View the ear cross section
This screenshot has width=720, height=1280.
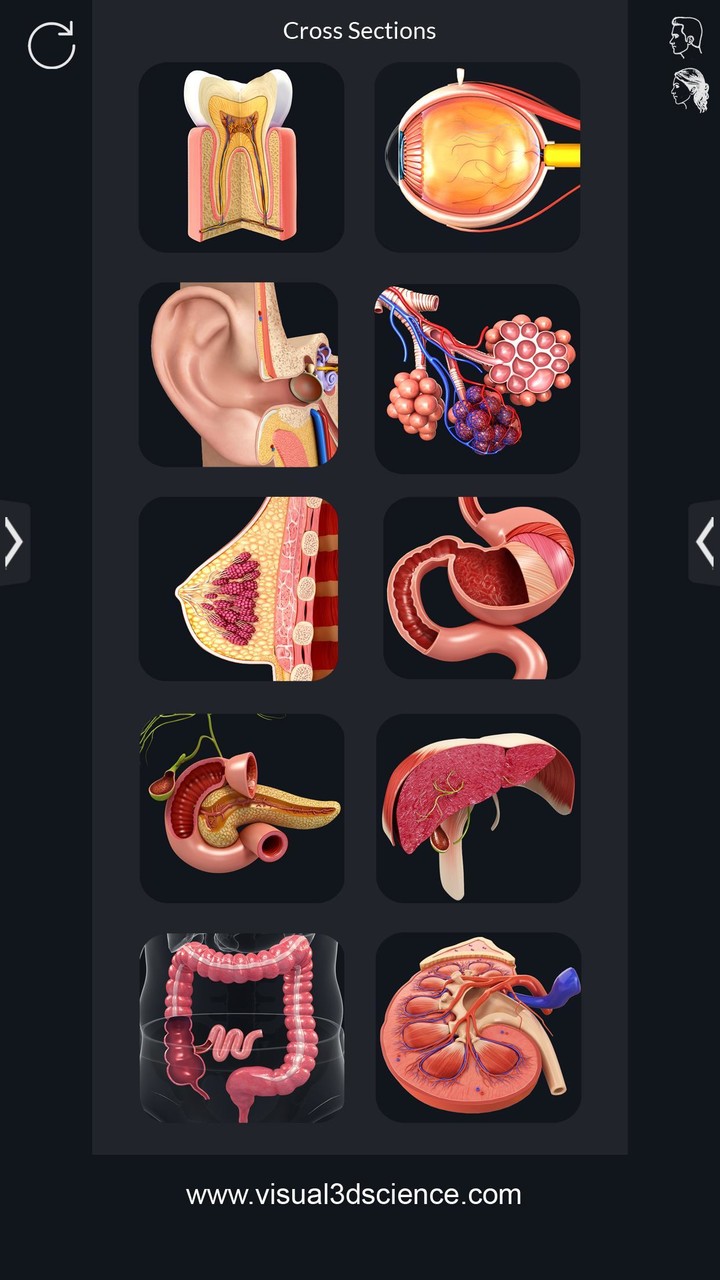pos(240,374)
